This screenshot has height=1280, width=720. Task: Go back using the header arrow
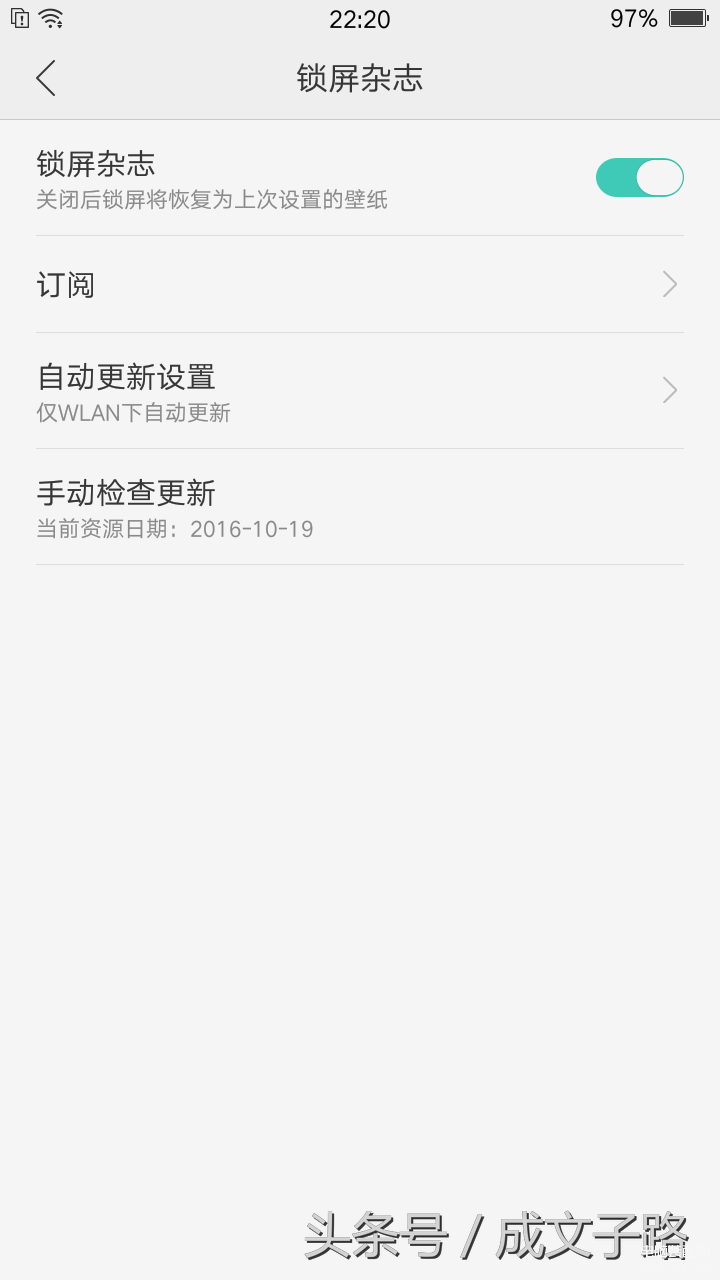tap(46, 78)
